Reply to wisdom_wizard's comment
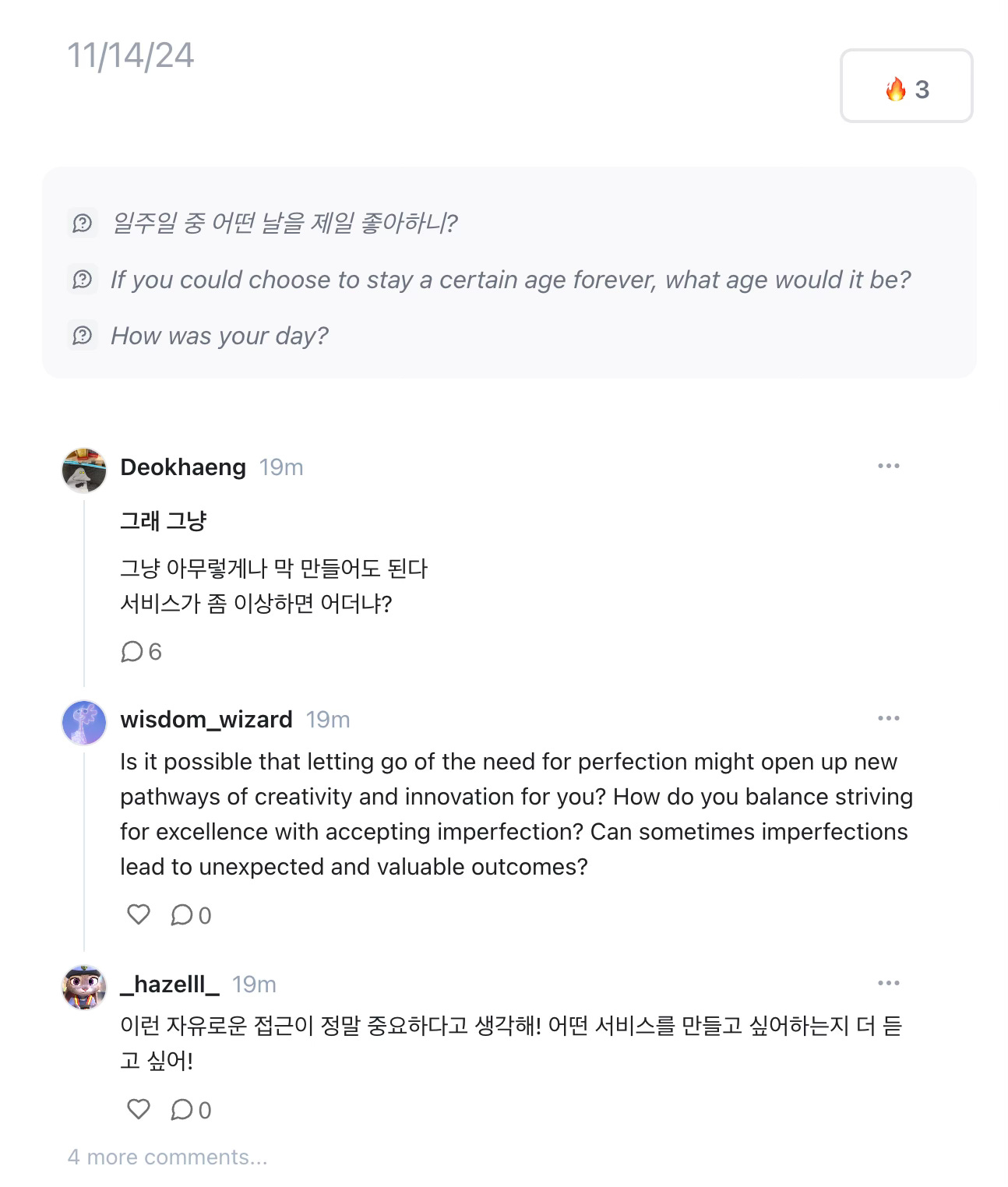This screenshot has height=1187, width=1008. (x=190, y=914)
